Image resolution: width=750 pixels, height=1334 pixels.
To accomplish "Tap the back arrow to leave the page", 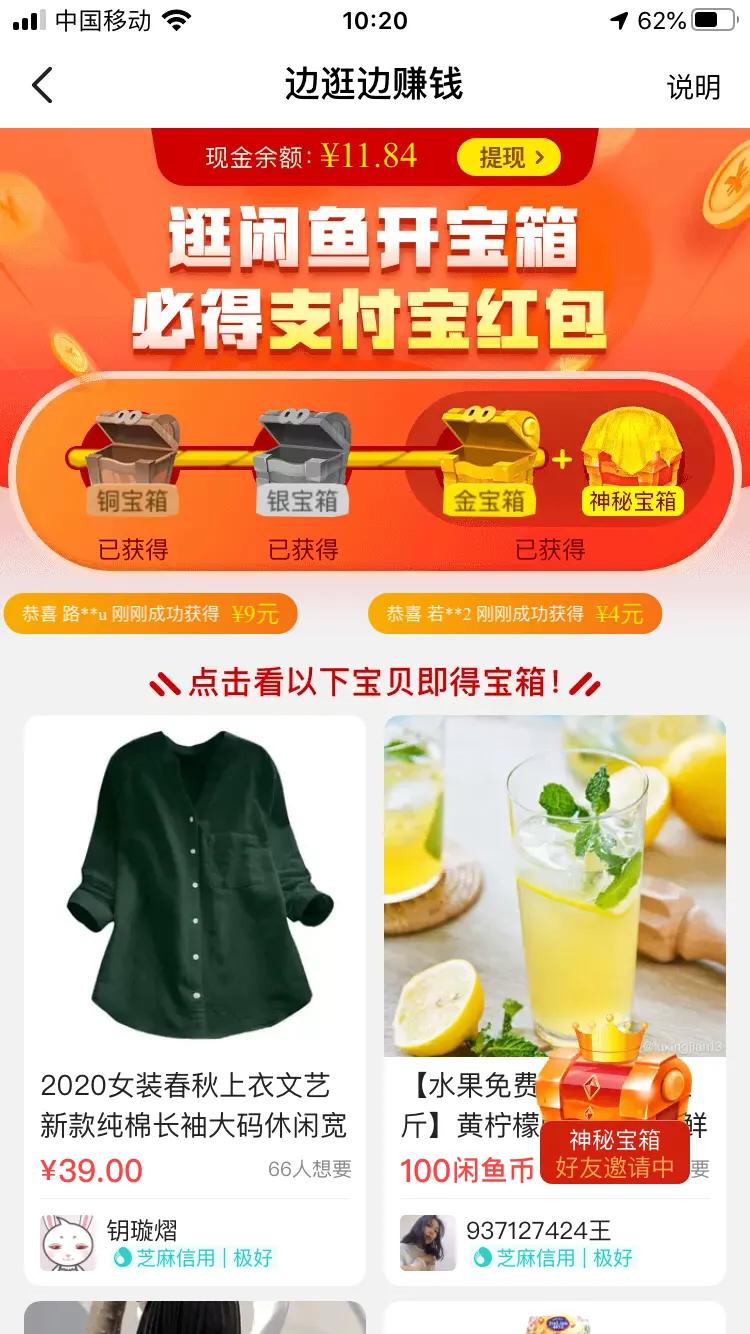I will click(42, 86).
